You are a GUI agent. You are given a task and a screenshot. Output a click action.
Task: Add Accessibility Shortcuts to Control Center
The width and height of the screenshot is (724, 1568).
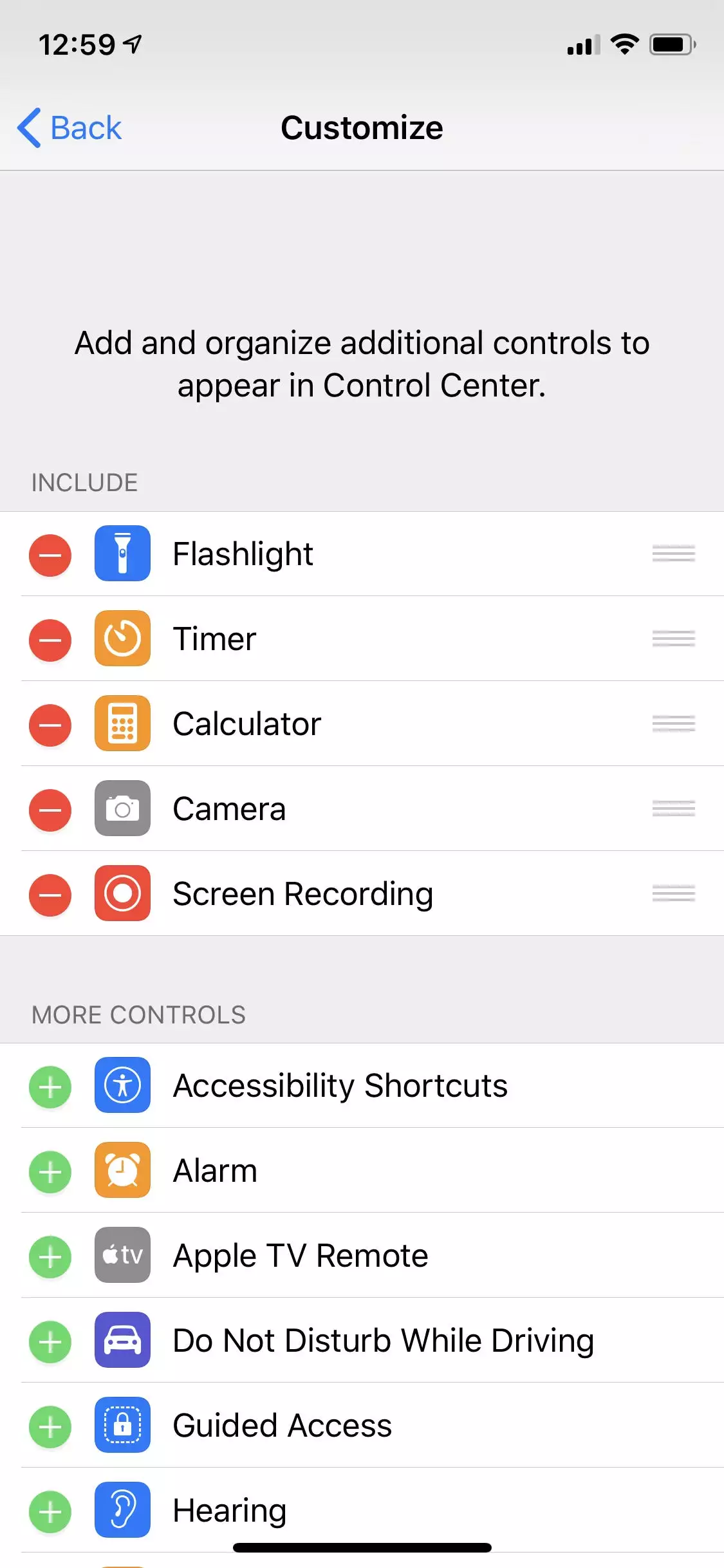pos(50,1087)
